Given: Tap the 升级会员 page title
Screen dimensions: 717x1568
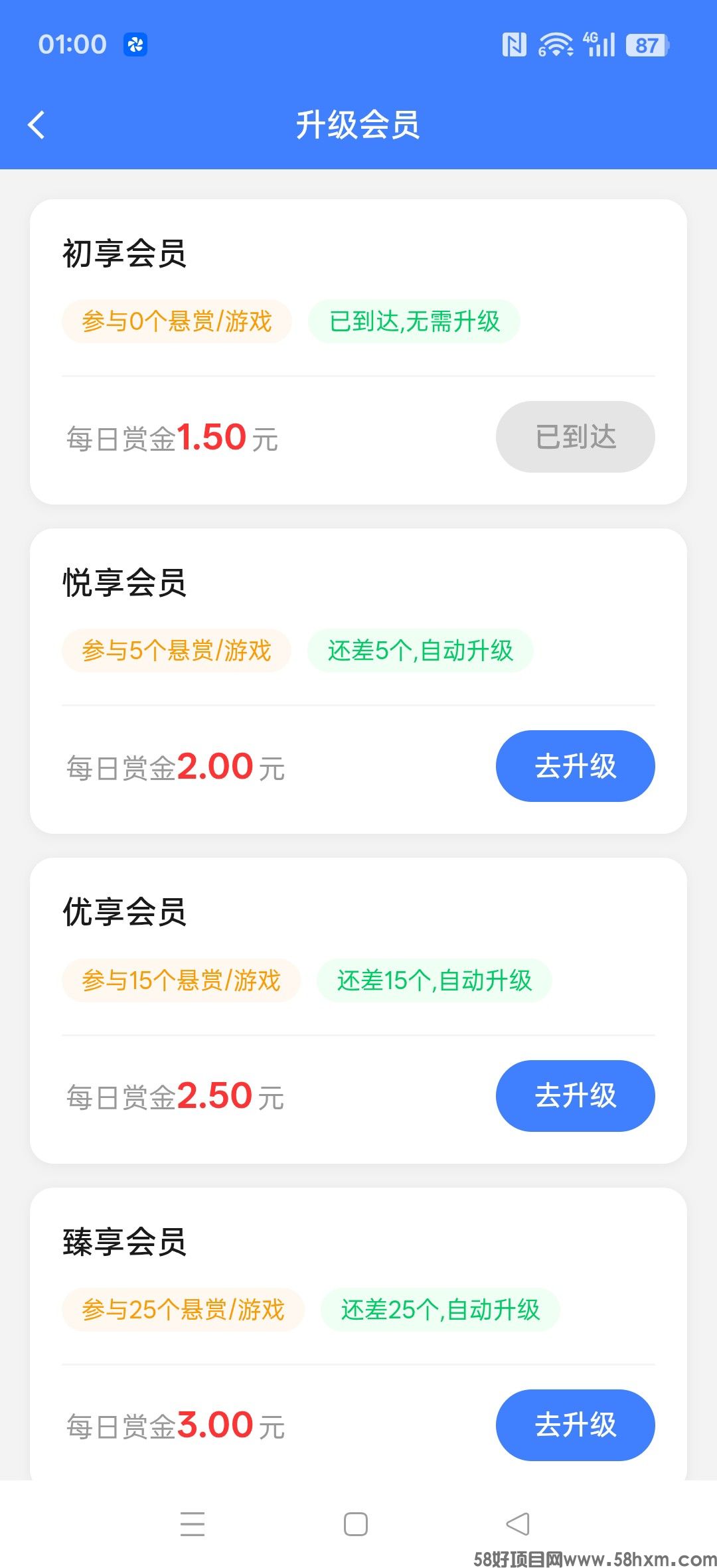Looking at the screenshot, I should coord(358,123).
